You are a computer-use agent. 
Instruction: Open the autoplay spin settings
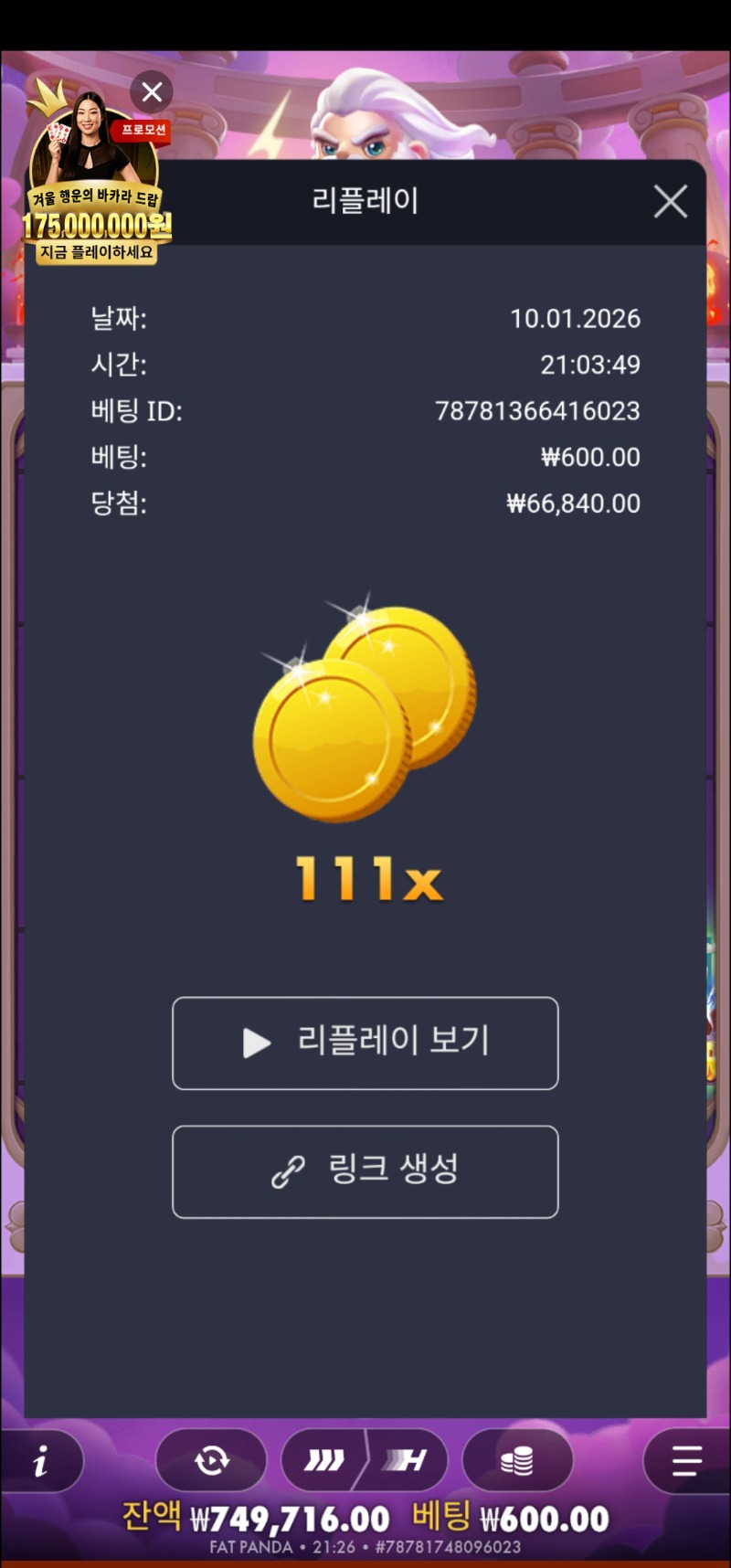[211, 1461]
